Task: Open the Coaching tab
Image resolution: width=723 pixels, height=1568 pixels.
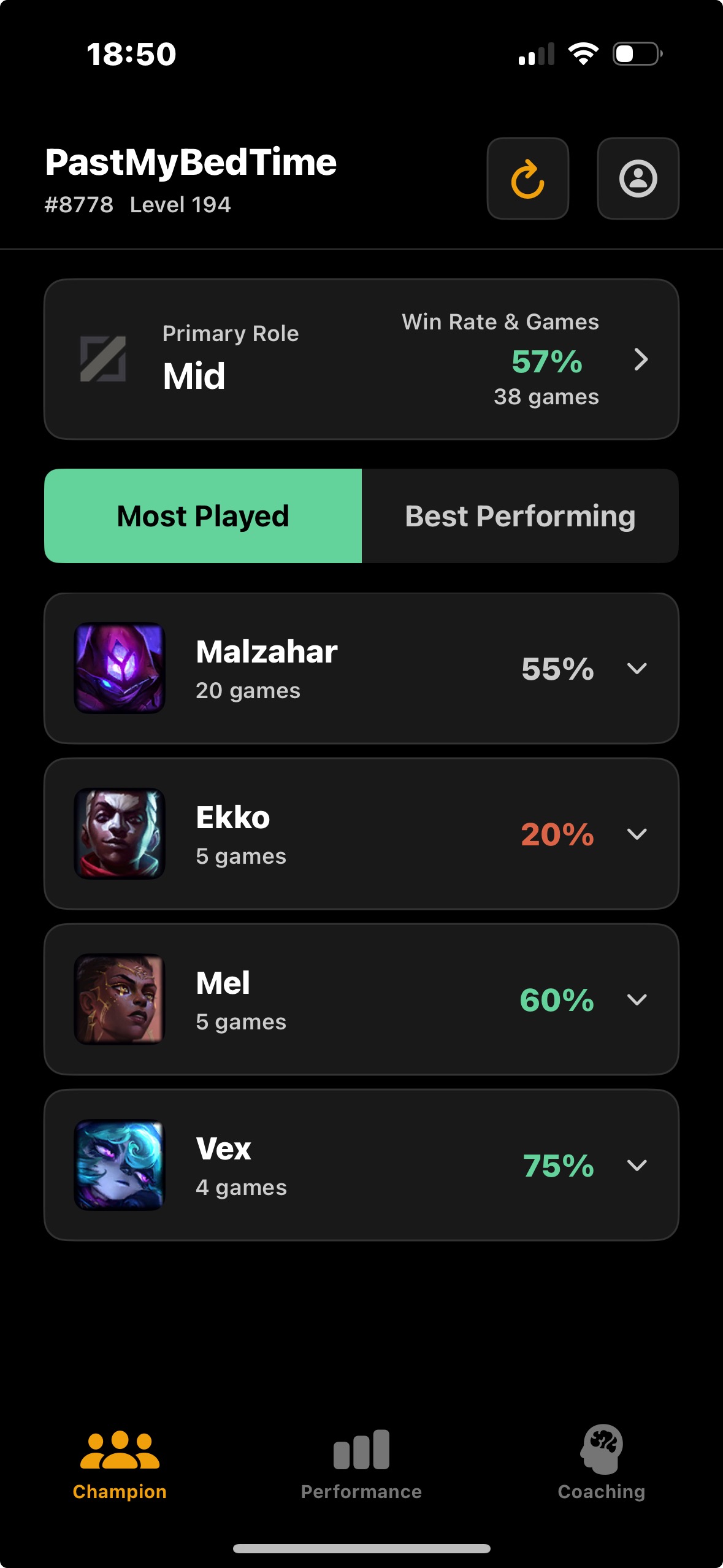Action: 601,1465
